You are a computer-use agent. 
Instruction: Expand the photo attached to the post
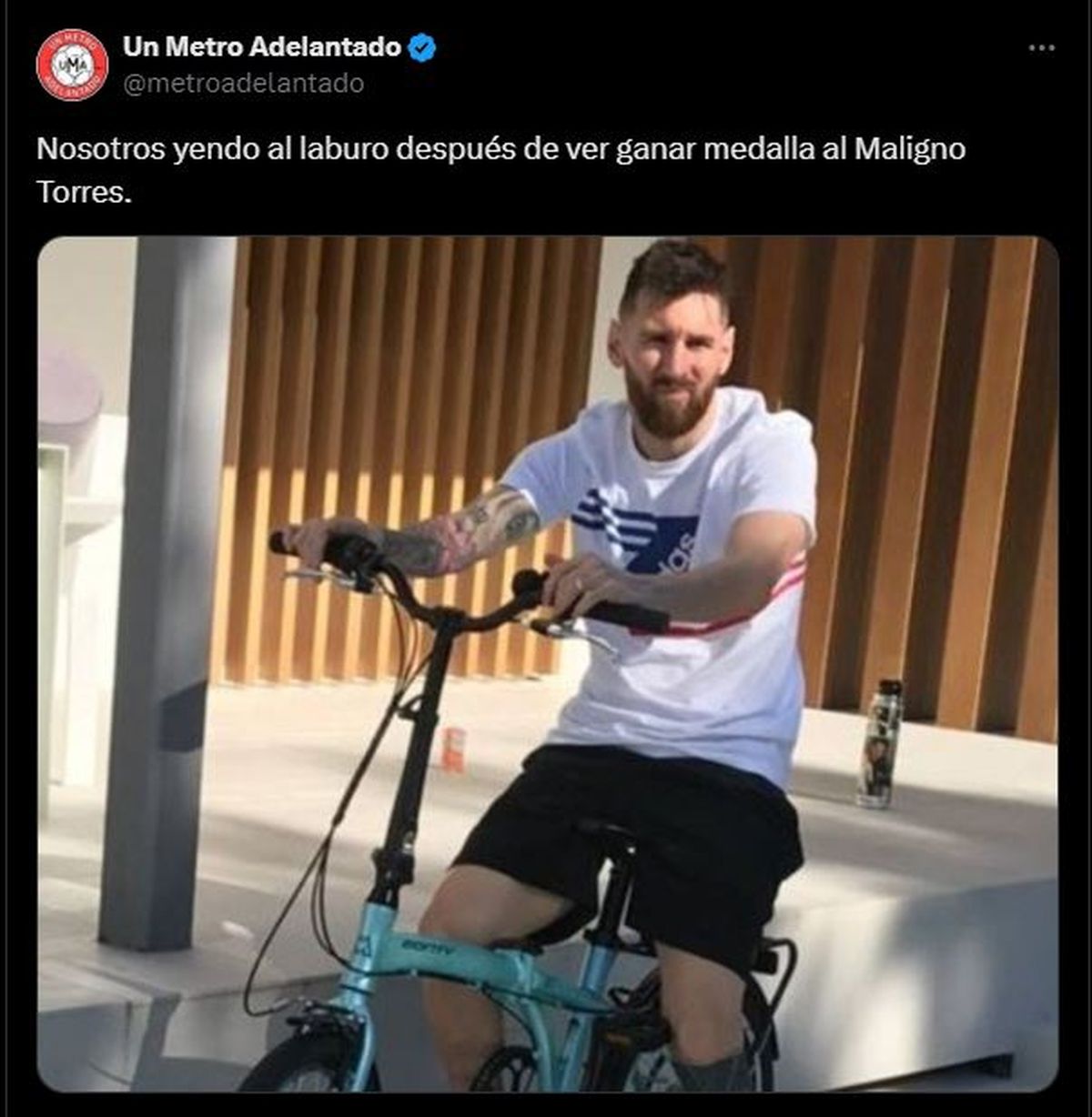(547, 664)
